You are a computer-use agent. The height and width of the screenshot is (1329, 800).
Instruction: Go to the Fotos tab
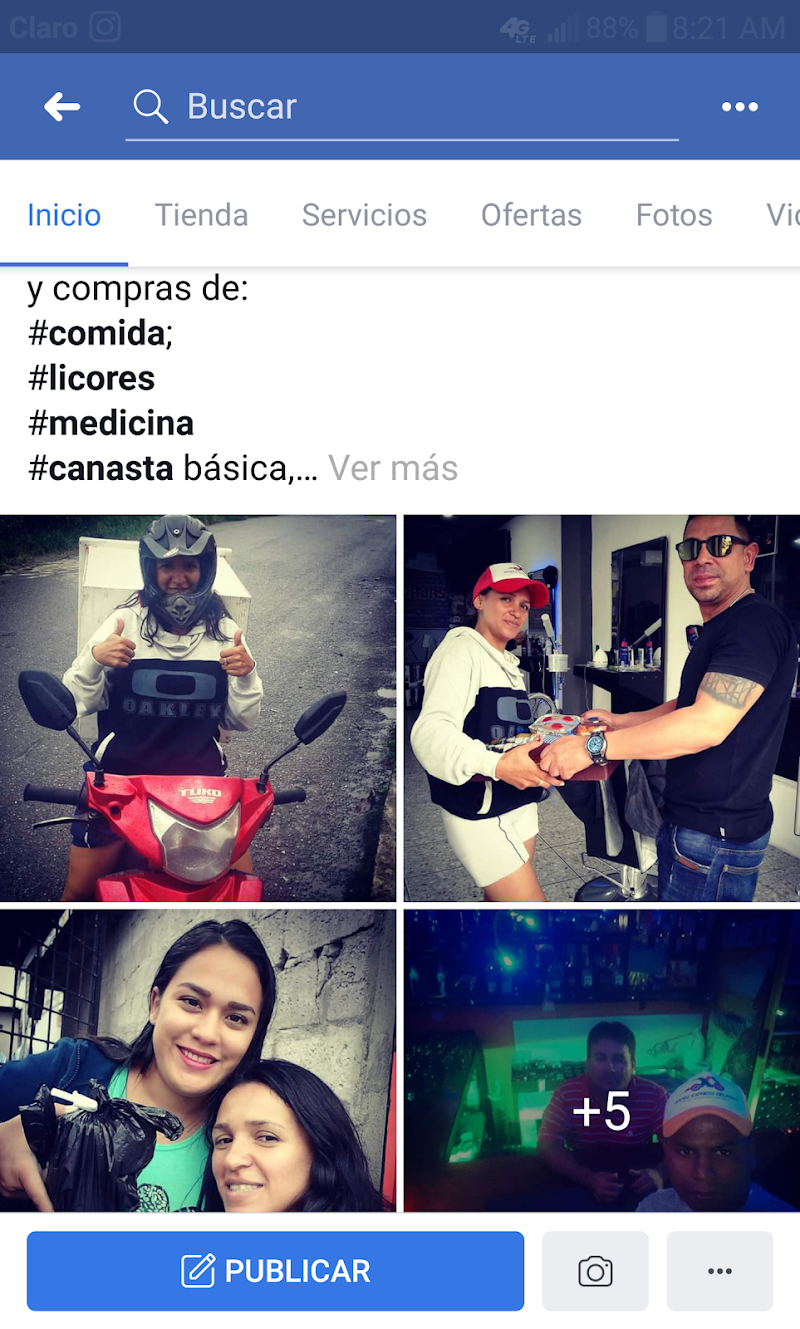click(674, 215)
